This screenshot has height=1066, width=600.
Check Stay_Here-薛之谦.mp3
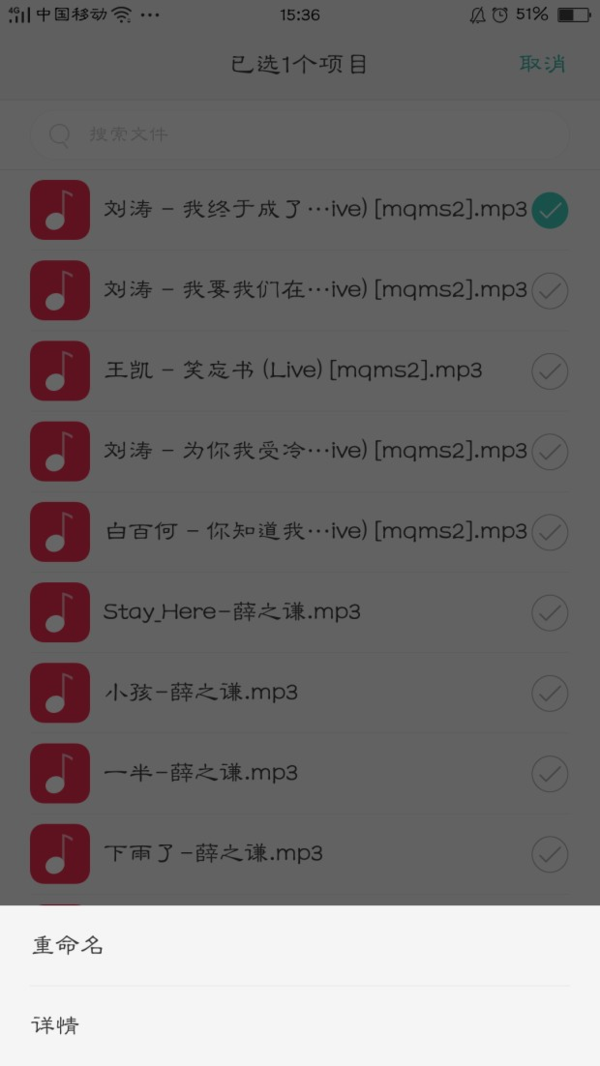[550, 613]
